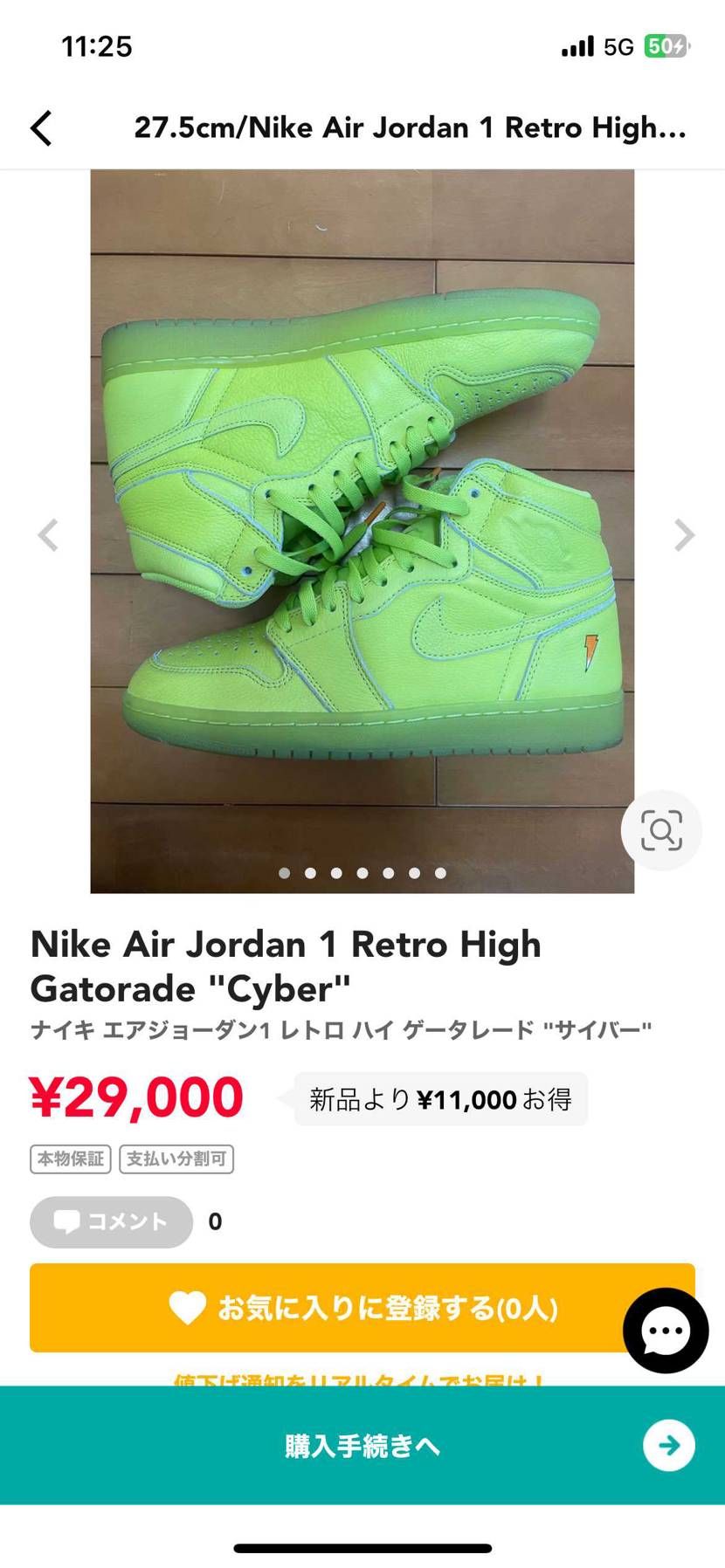725x1568 pixels.
Task: Select the fourth carousel pagination dot
Action: click(362, 872)
